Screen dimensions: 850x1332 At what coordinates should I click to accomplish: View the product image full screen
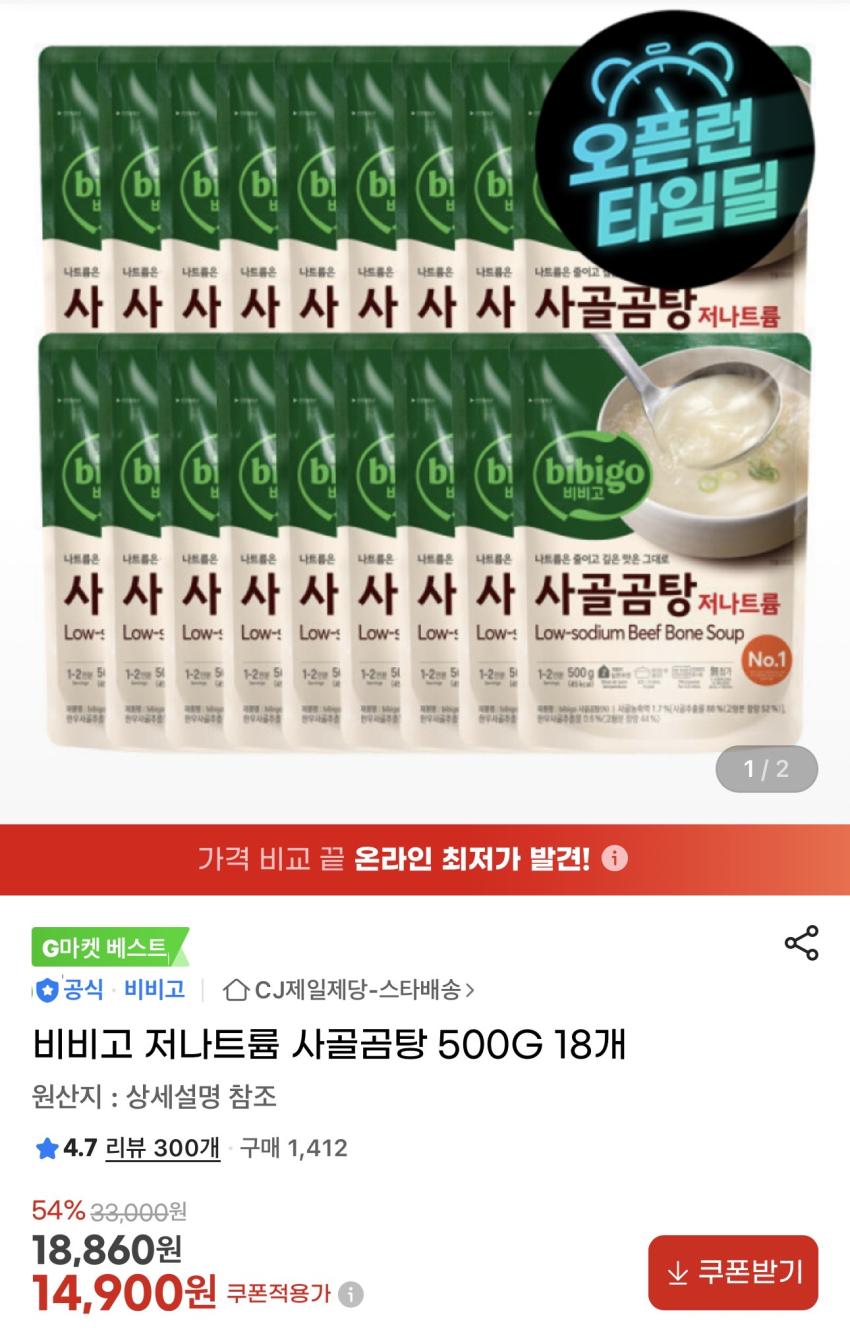pyautogui.click(x=425, y=400)
